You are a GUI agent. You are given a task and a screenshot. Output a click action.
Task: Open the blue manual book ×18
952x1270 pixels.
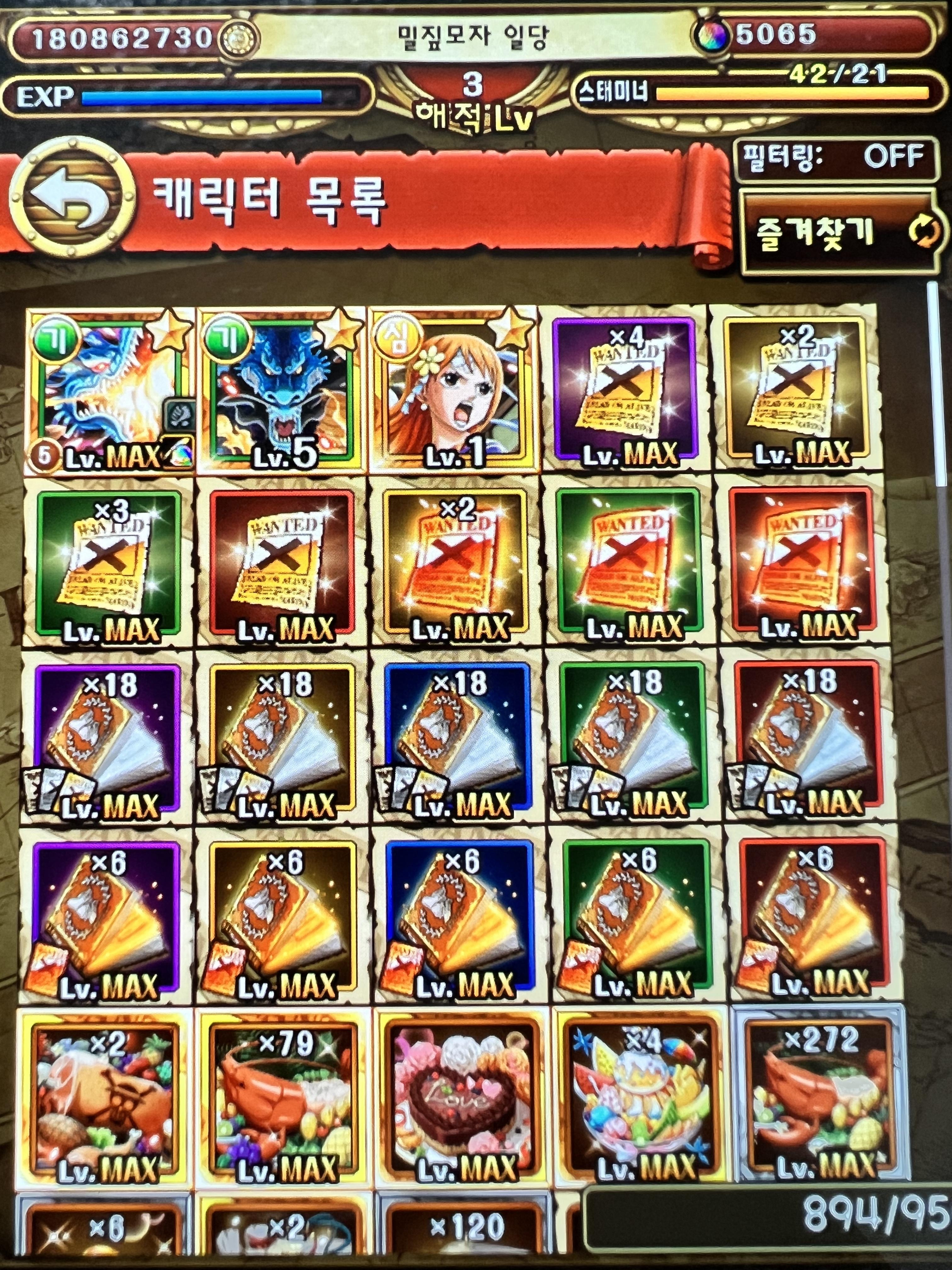(456, 741)
